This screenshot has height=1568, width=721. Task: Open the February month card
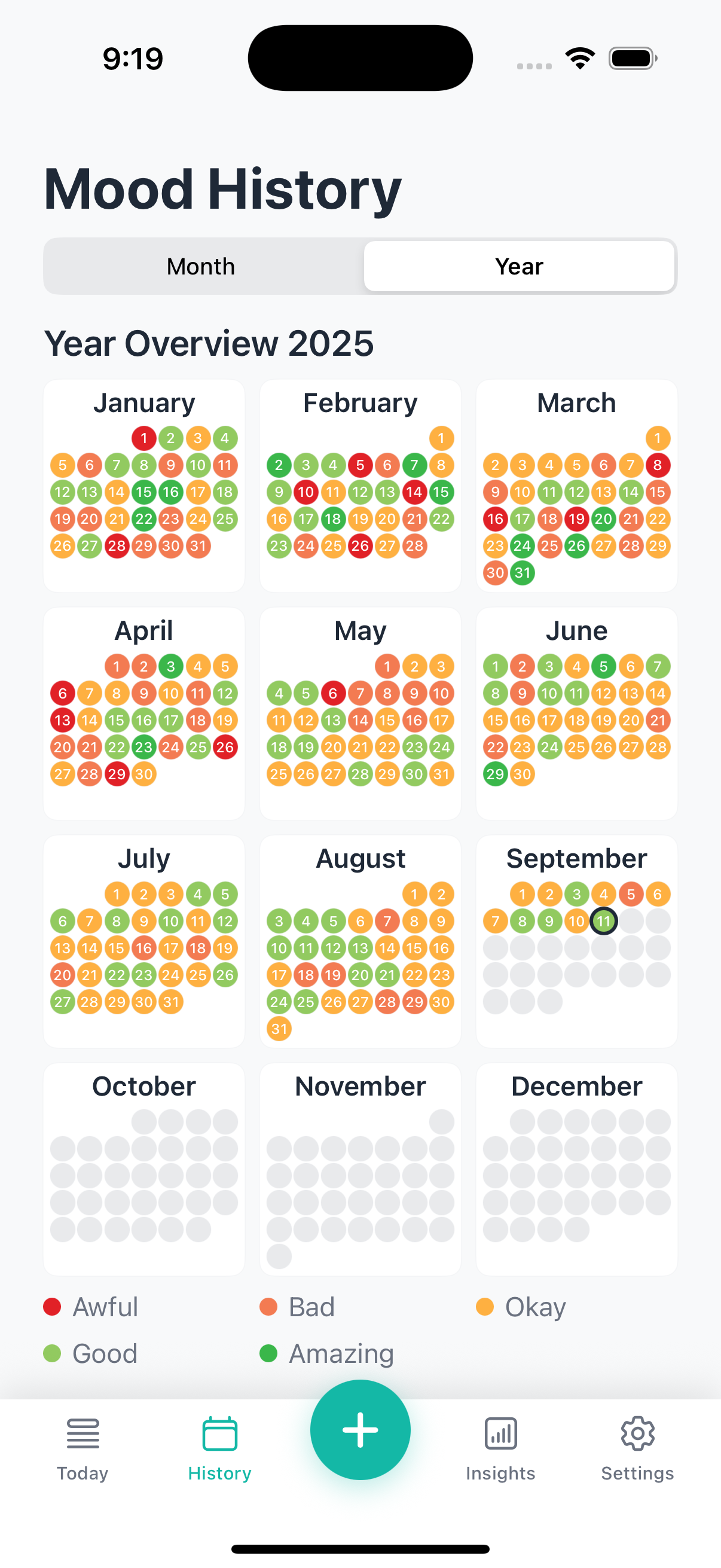pyautogui.click(x=360, y=485)
